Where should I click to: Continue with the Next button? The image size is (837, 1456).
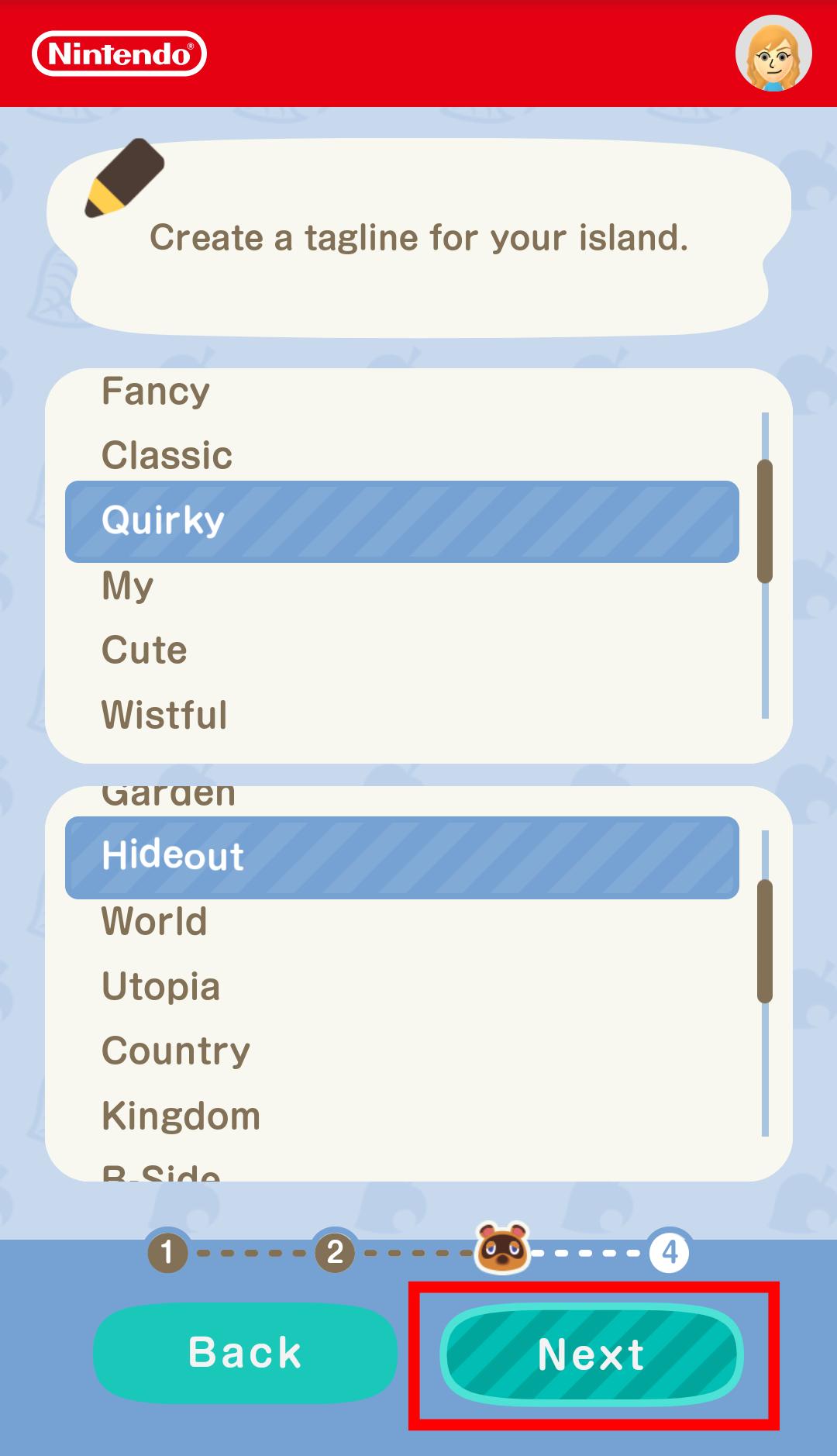coord(592,1354)
